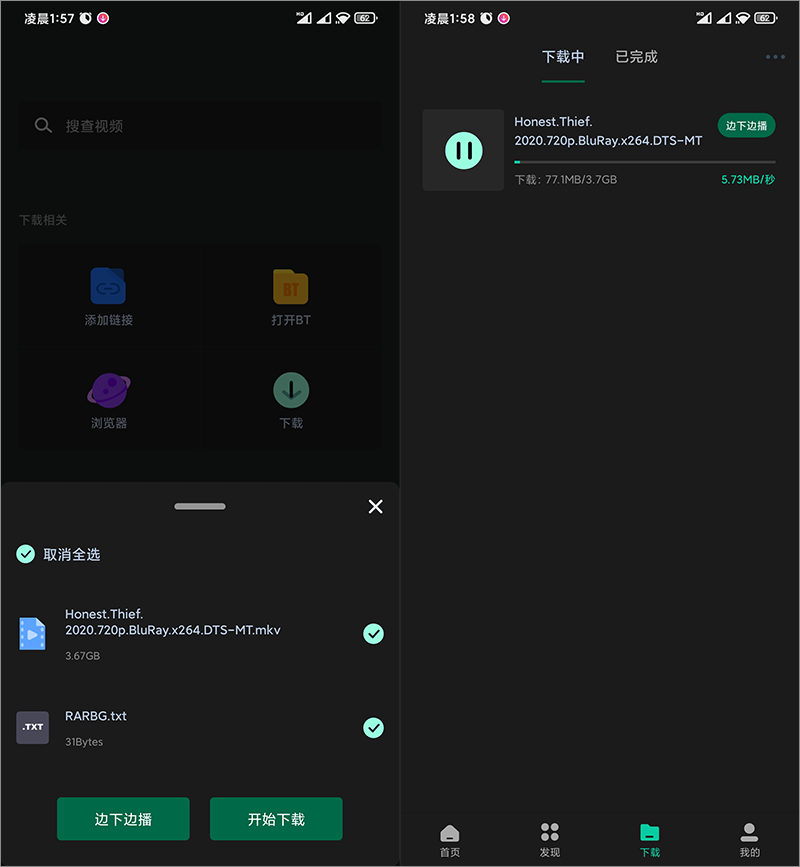Image resolution: width=800 pixels, height=867 pixels.
Task: Go to the 首页 tab
Action: (450, 840)
